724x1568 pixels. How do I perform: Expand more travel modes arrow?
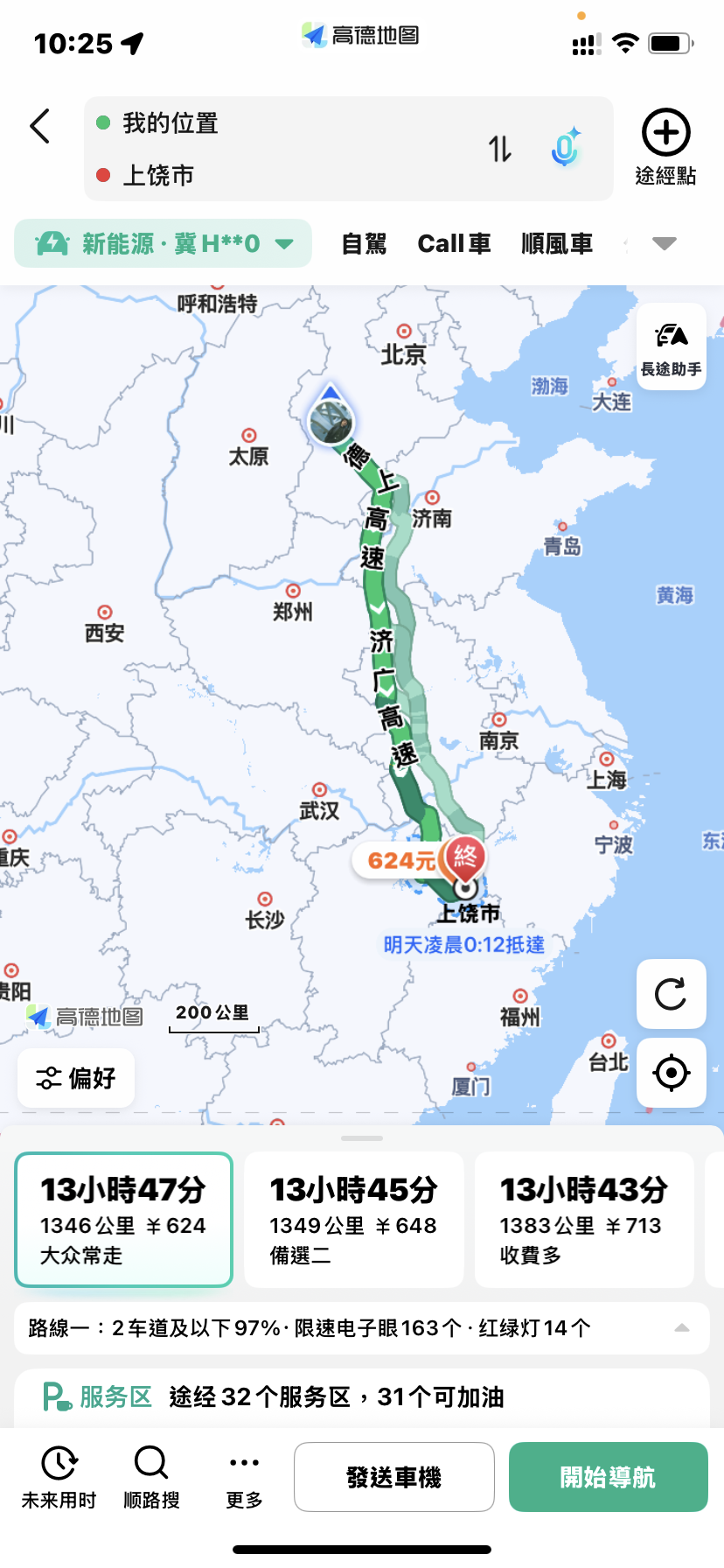click(665, 243)
